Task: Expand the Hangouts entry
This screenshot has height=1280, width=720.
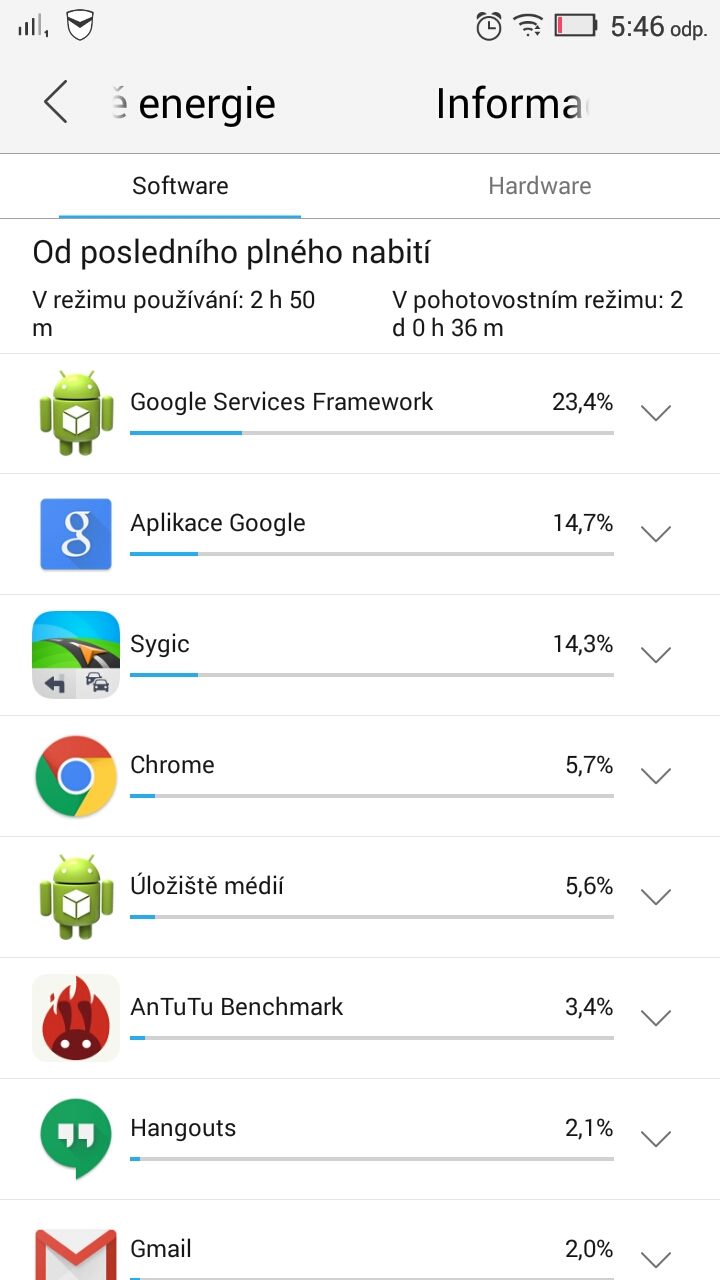Action: pos(655,1139)
